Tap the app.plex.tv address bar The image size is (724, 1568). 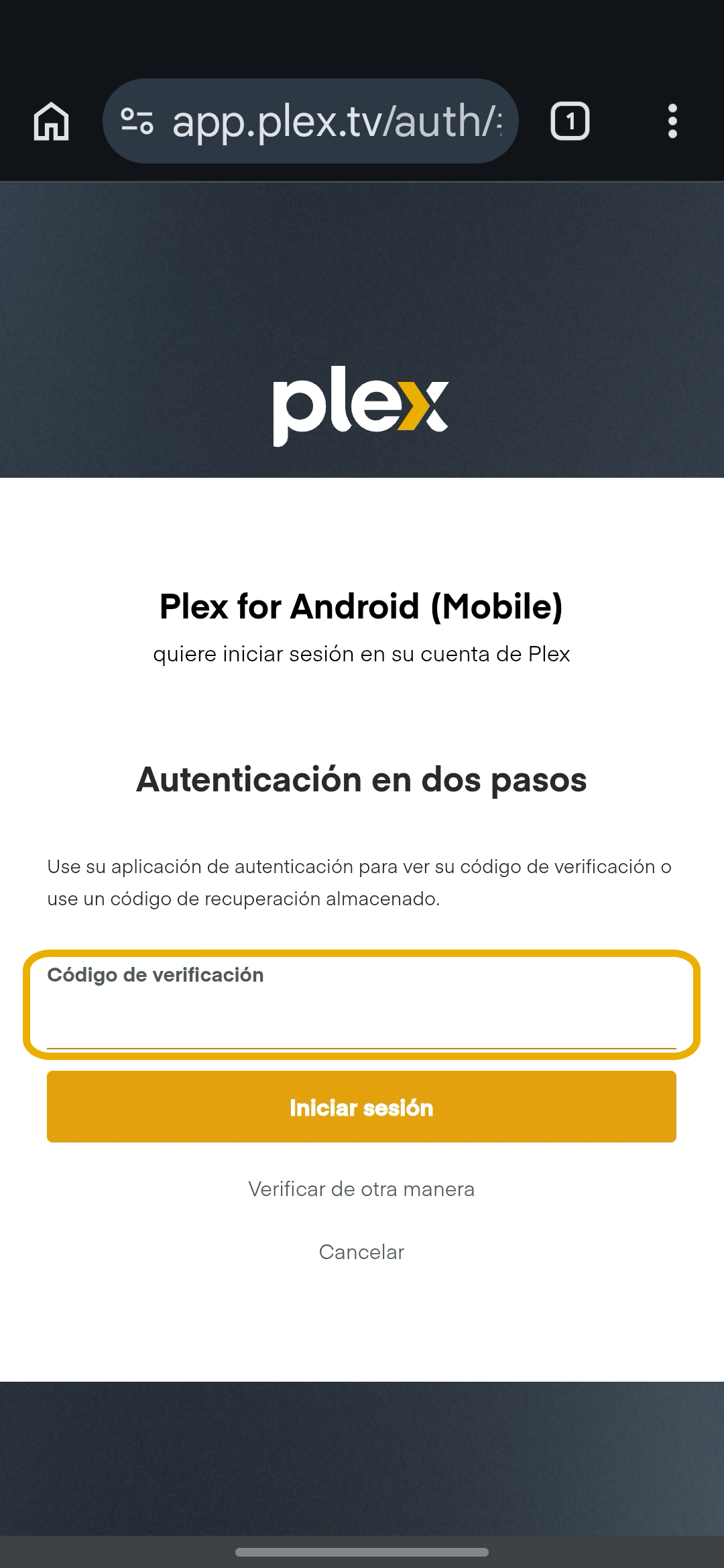click(335, 121)
